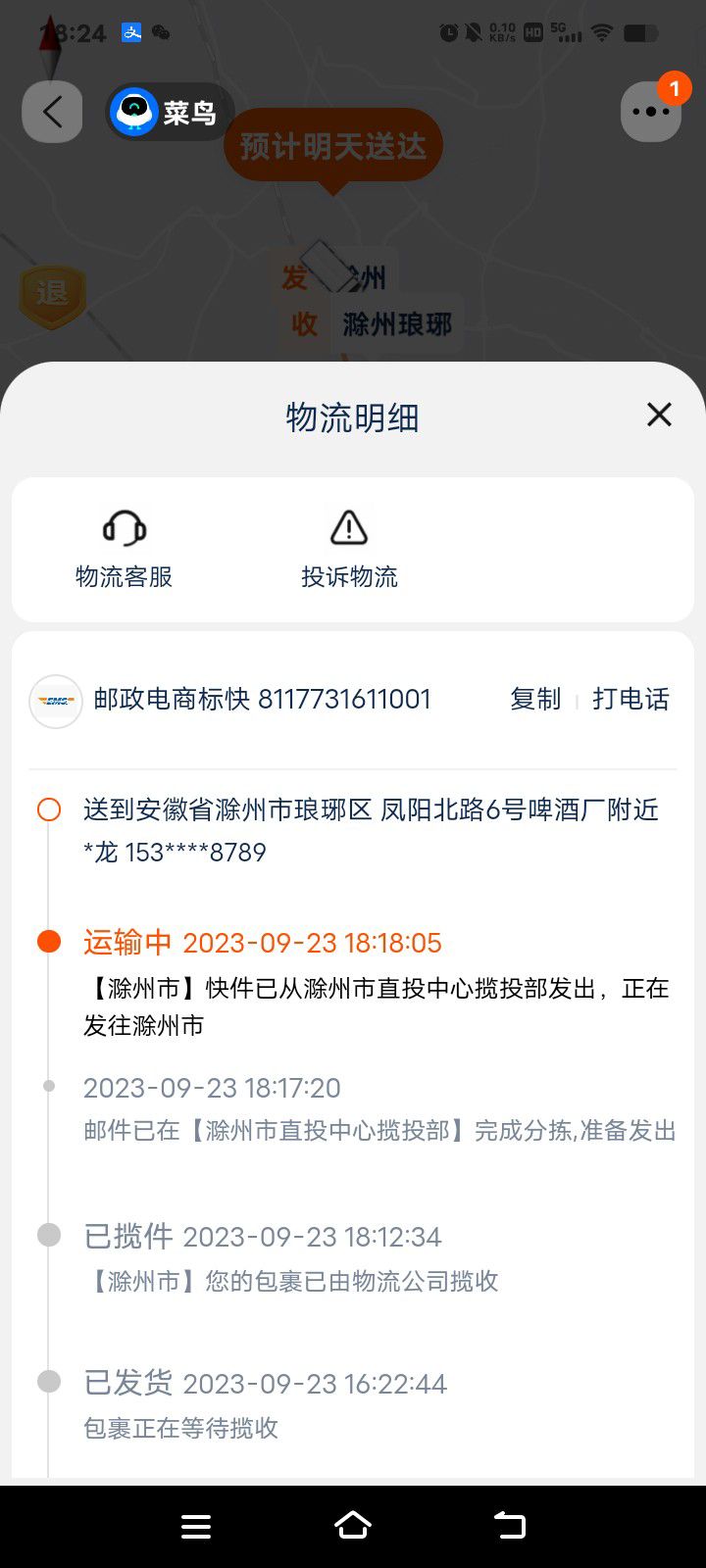
Task: Open 投诉物流 complaint option
Action: click(349, 550)
